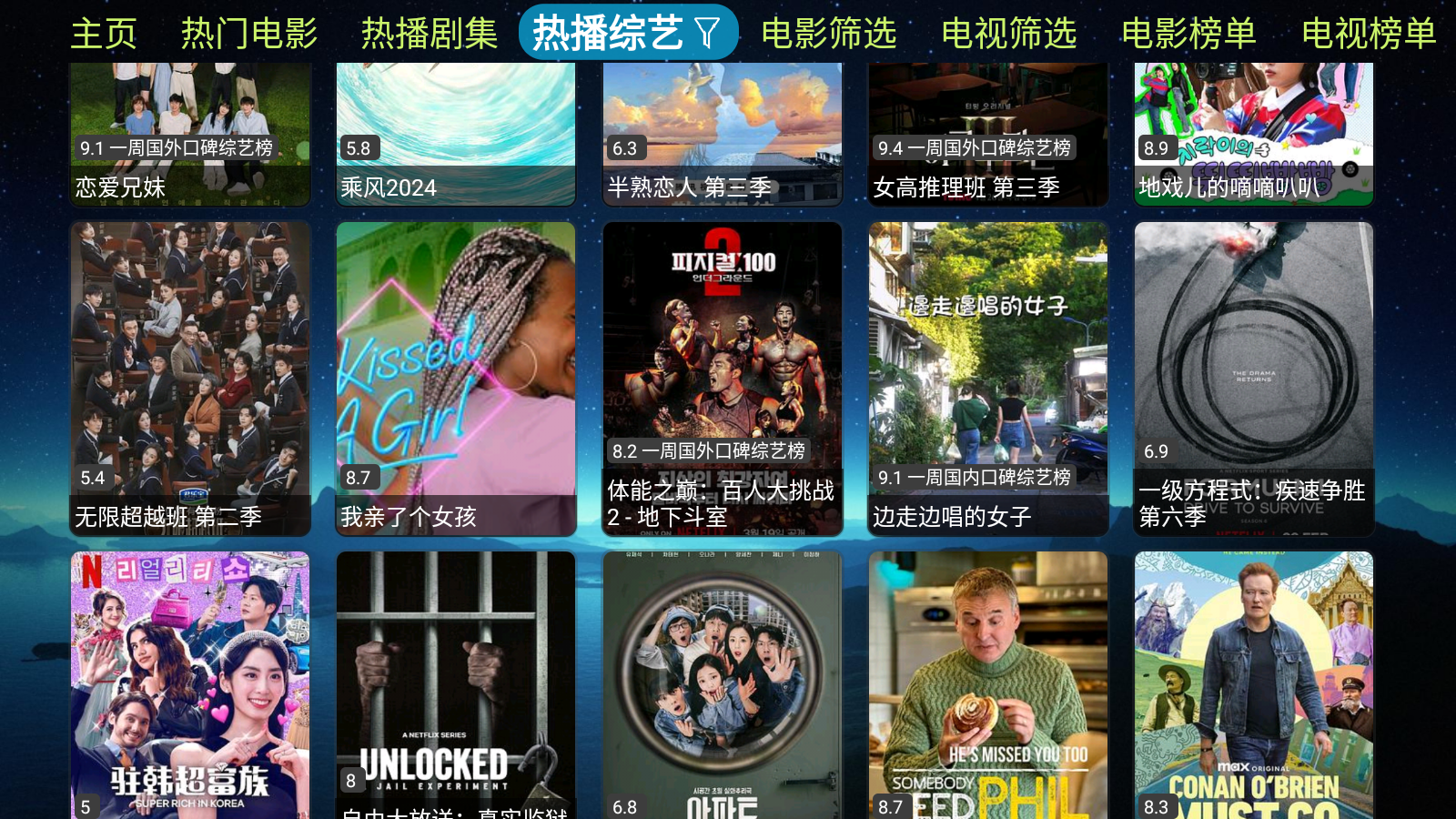Open the 热门电影 tab
1456x819 pixels.
249,34
